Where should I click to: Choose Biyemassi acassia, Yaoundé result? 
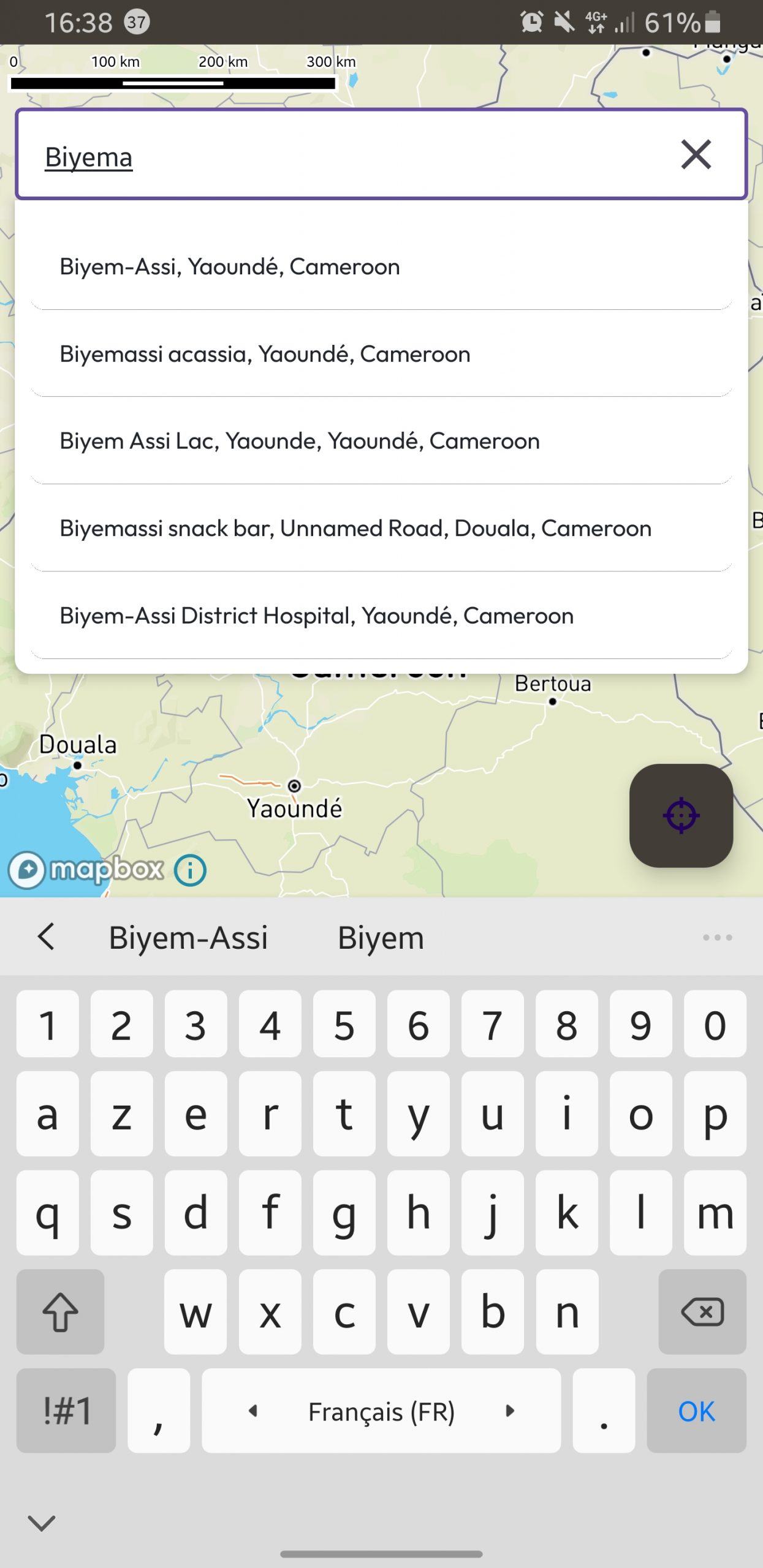tap(265, 355)
